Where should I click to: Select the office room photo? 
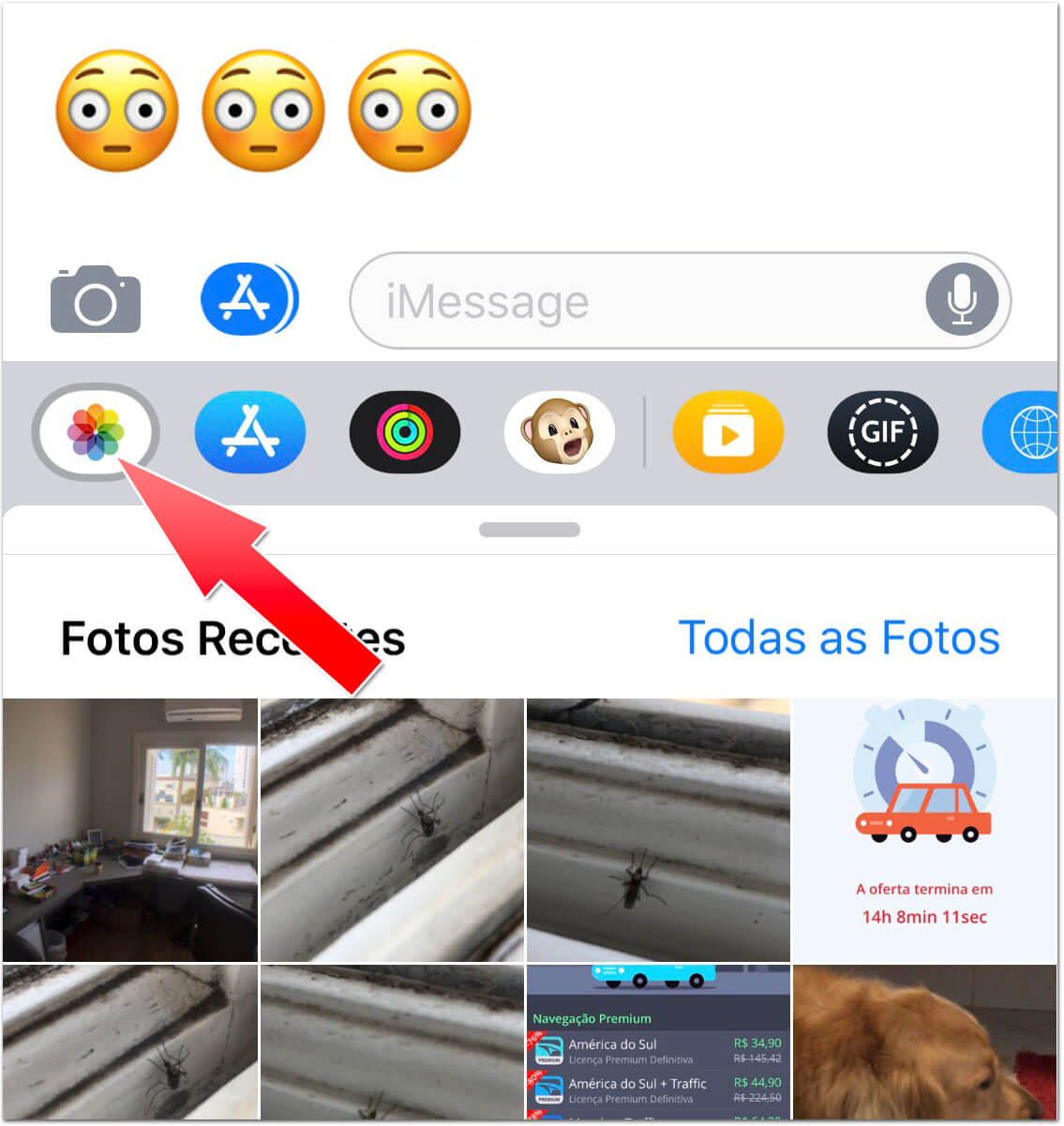(129, 830)
